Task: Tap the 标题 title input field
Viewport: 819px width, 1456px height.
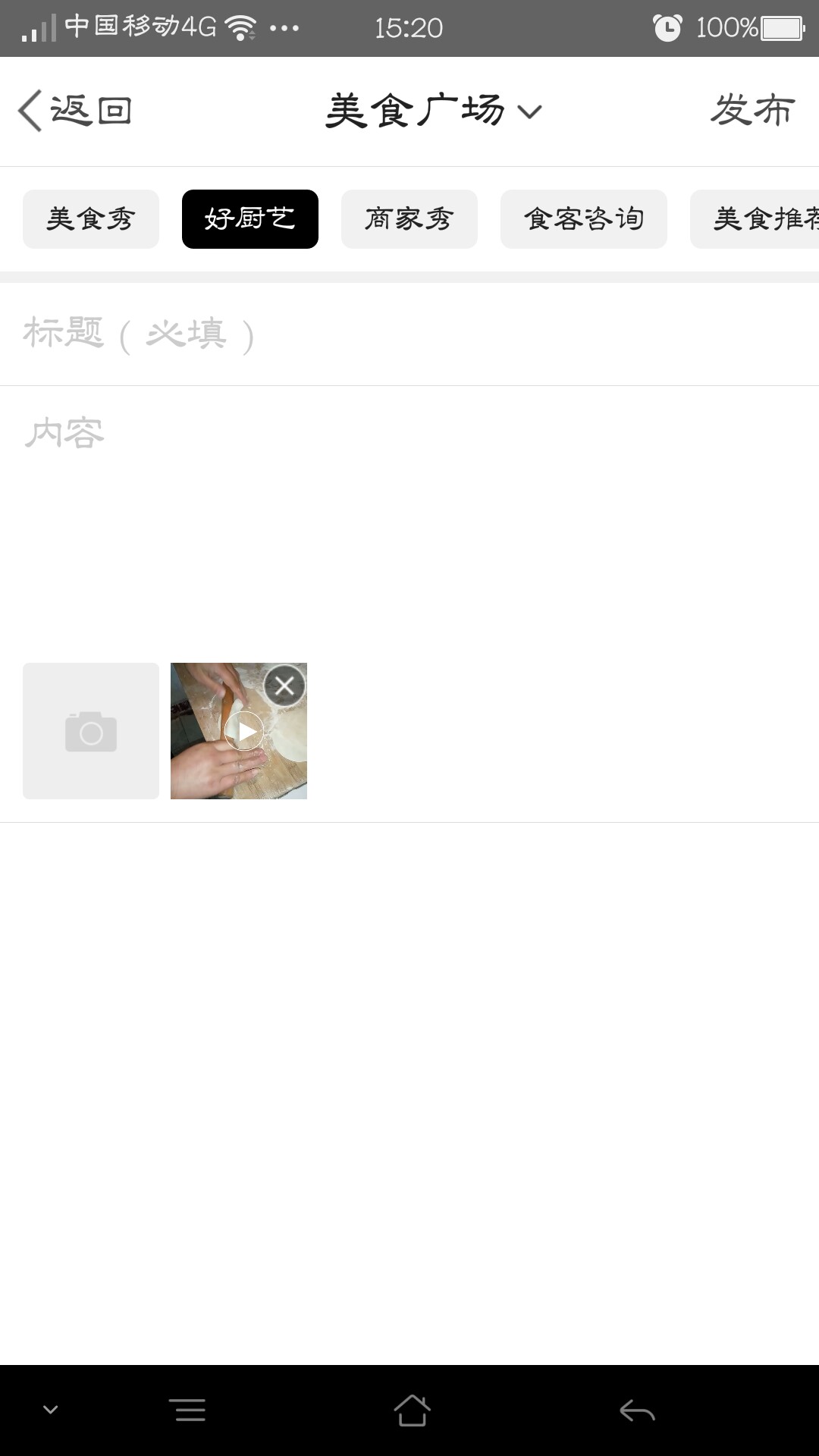Action: coord(409,334)
